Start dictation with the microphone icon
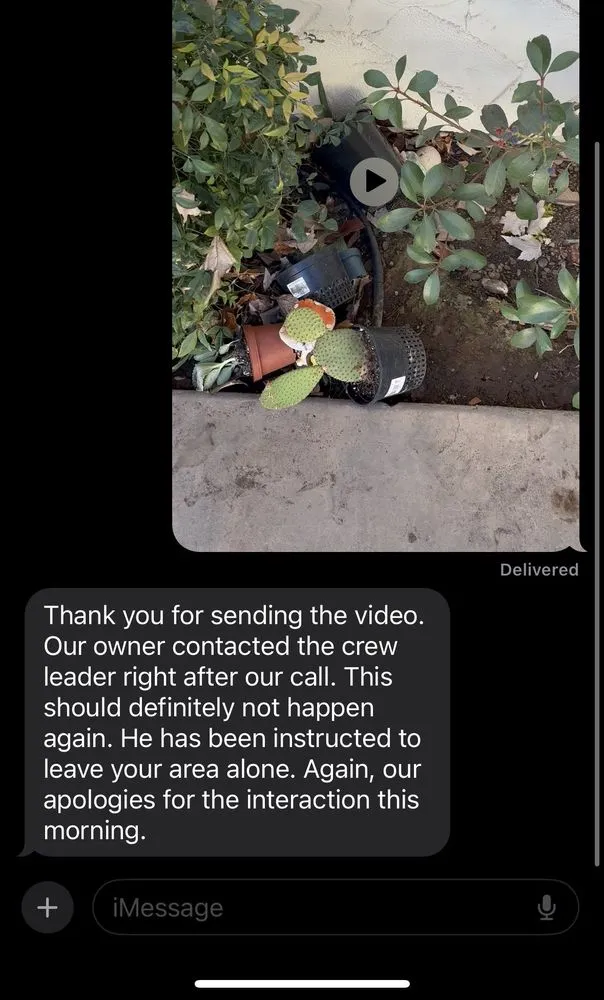This screenshot has height=1000, width=604. 546,907
